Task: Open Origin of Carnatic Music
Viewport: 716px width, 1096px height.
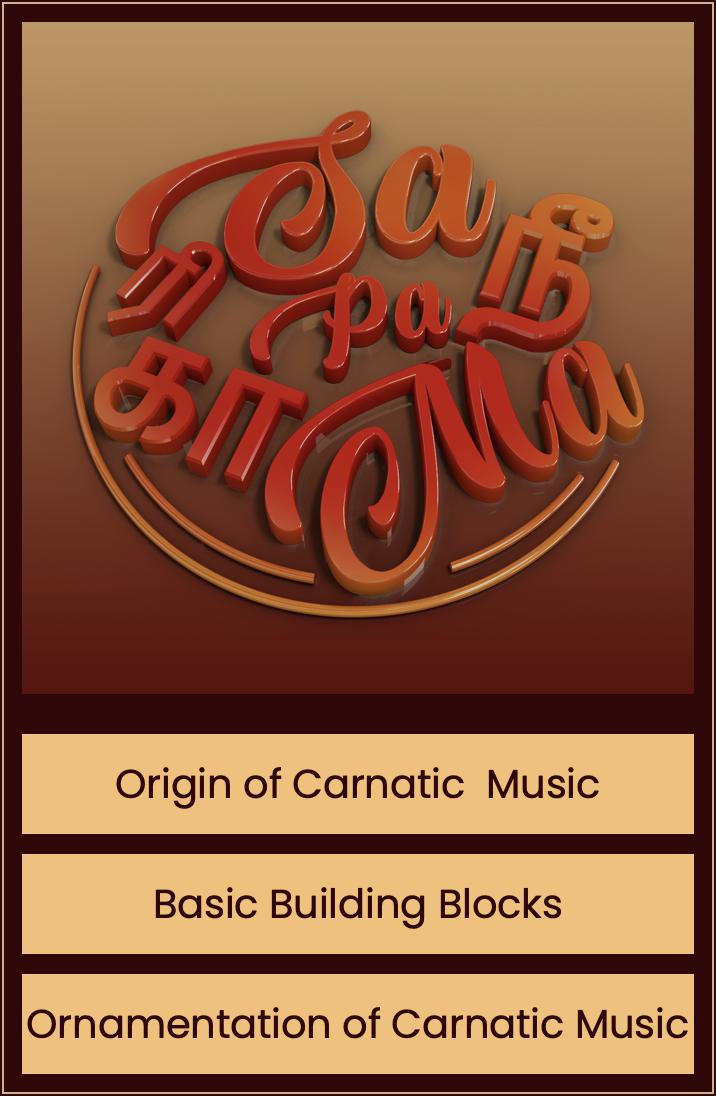Action: click(357, 784)
